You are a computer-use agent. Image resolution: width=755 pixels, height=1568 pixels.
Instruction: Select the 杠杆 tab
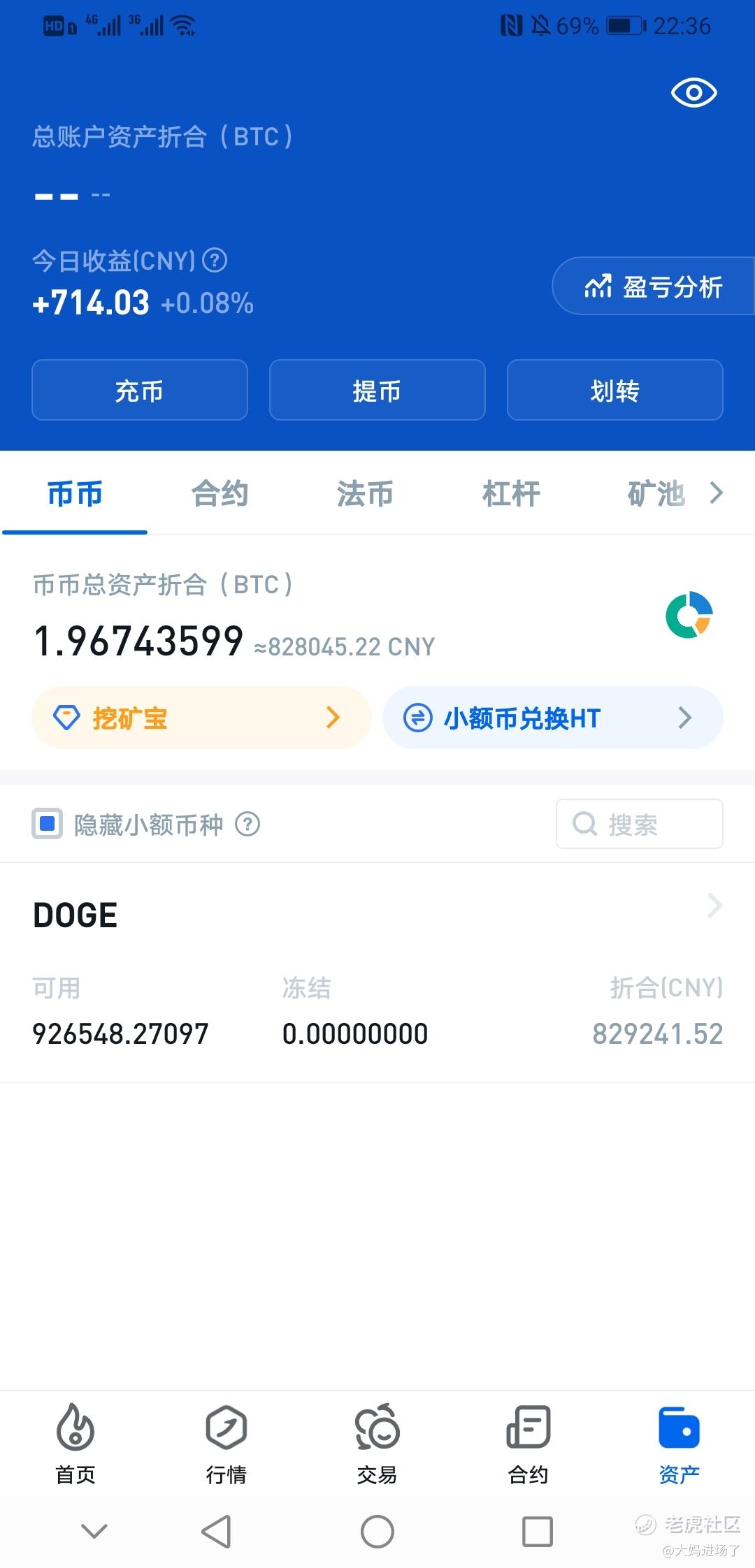point(511,493)
